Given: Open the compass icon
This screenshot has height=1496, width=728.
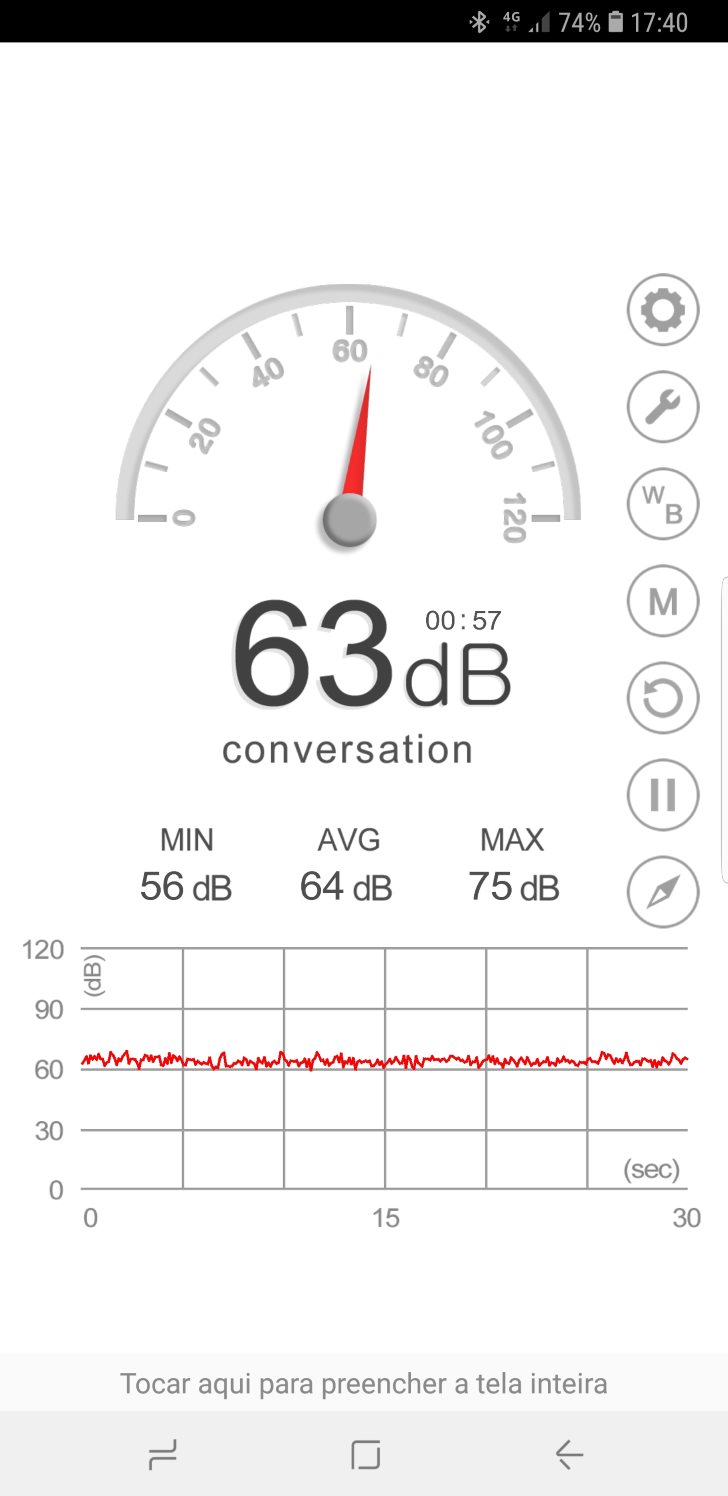Looking at the screenshot, I should pyautogui.click(x=662, y=891).
